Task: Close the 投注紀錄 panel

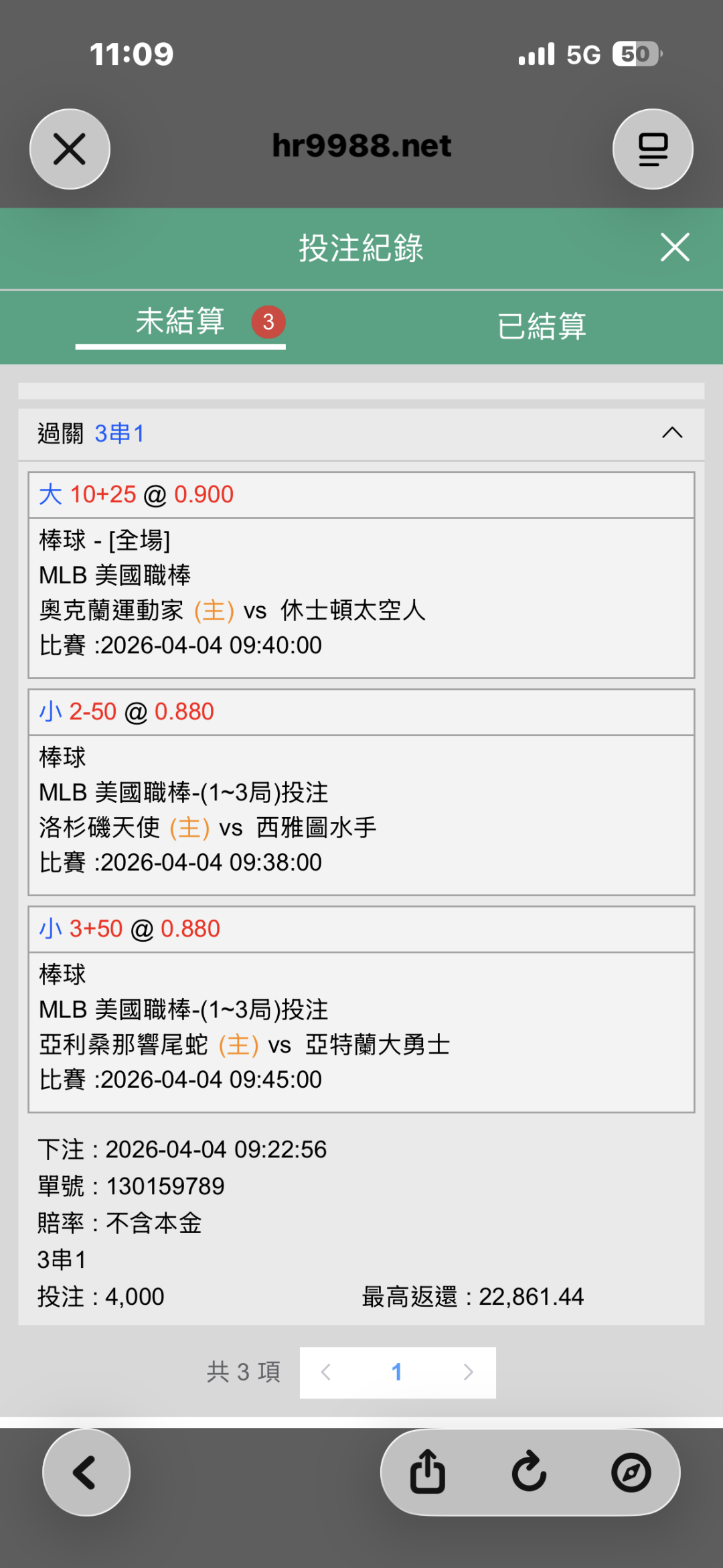Action: click(x=674, y=247)
